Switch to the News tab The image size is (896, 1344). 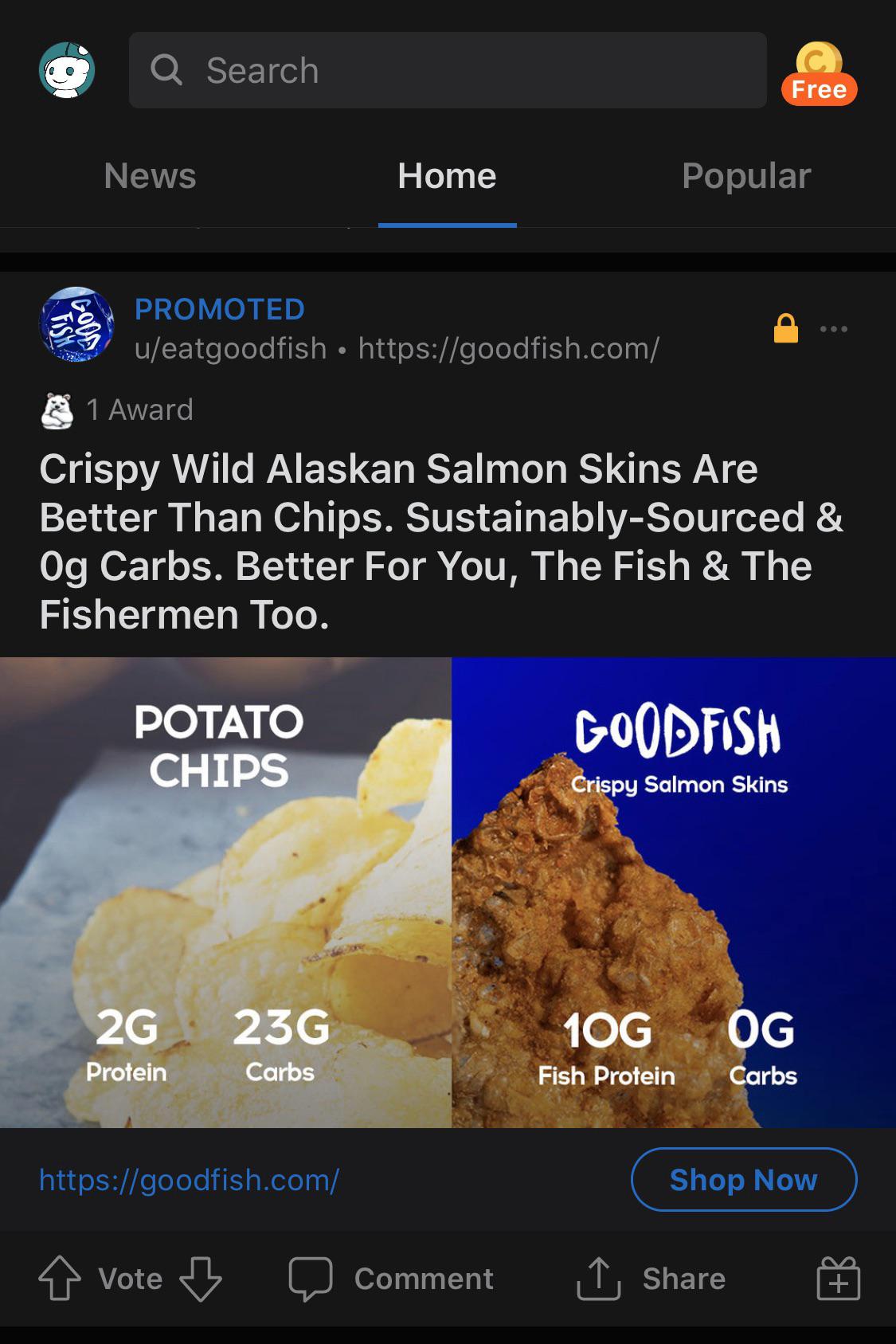coord(150,176)
